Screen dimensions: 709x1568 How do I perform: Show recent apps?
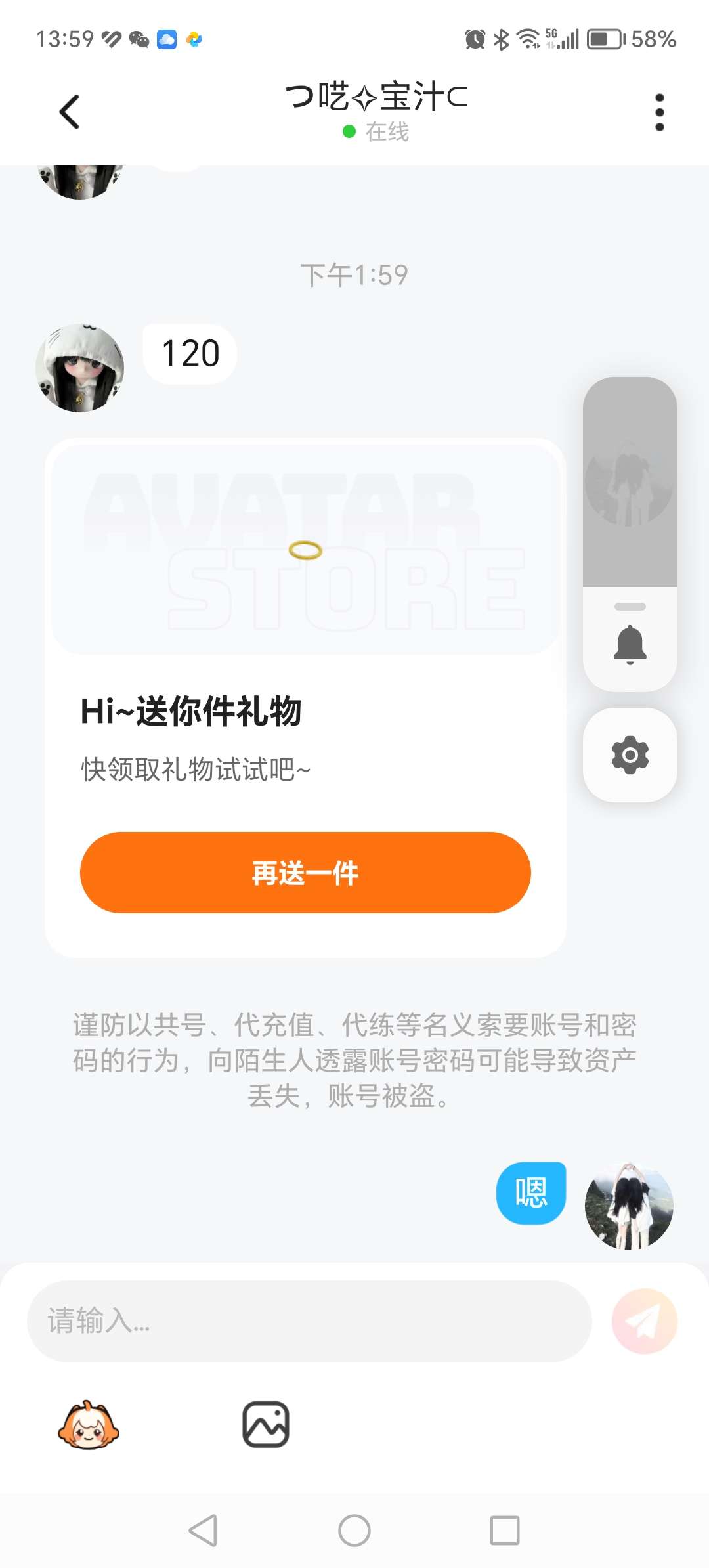coord(505,1531)
